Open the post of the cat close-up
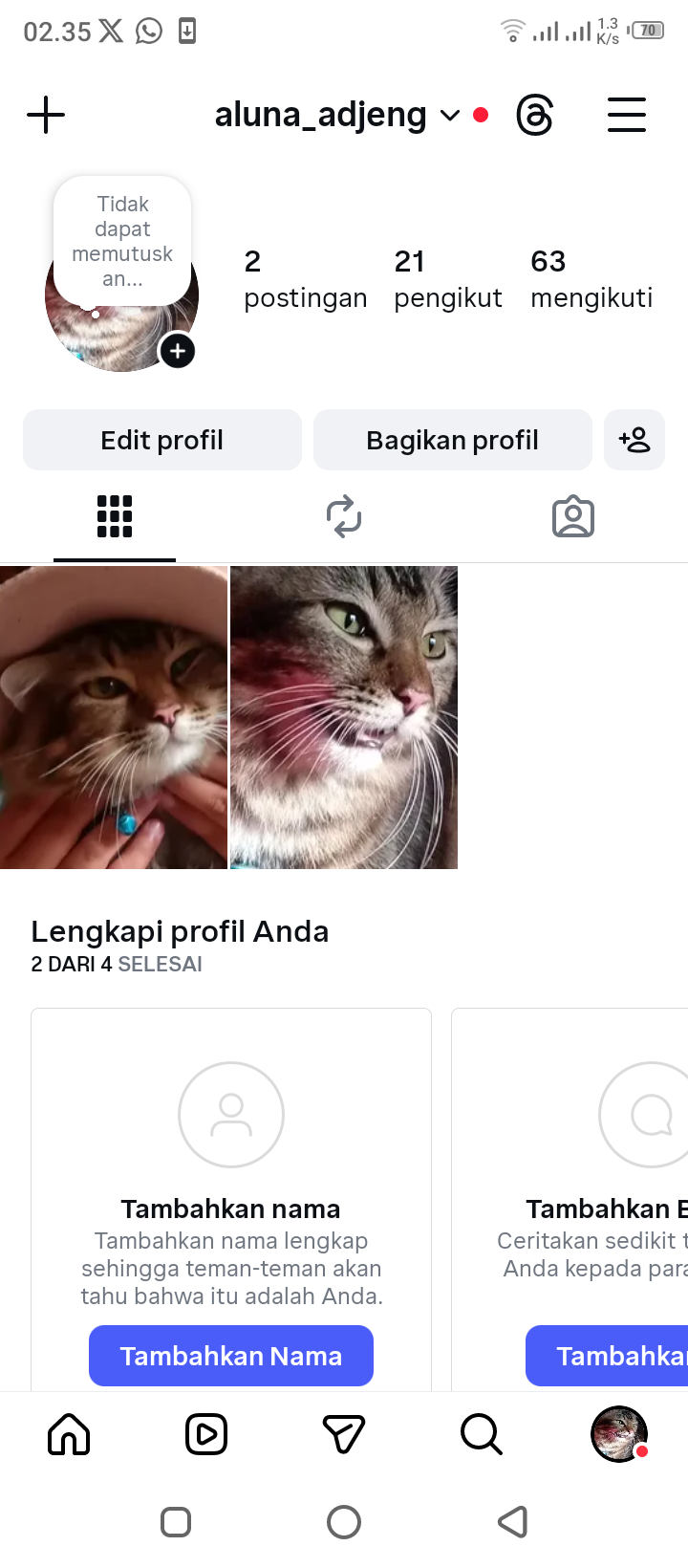This screenshot has height=1568, width=688. (x=344, y=717)
